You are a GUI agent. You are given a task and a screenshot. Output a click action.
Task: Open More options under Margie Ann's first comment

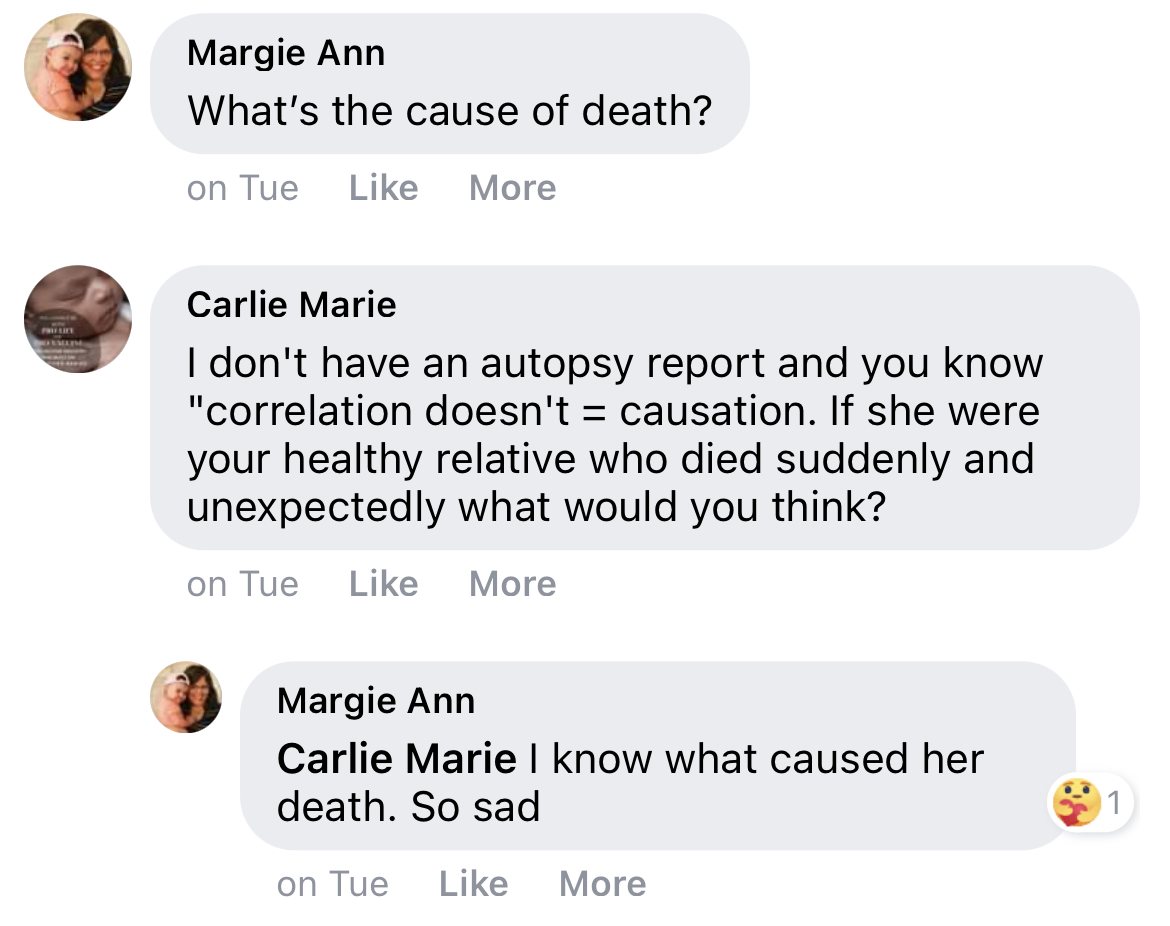pyautogui.click(x=512, y=188)
